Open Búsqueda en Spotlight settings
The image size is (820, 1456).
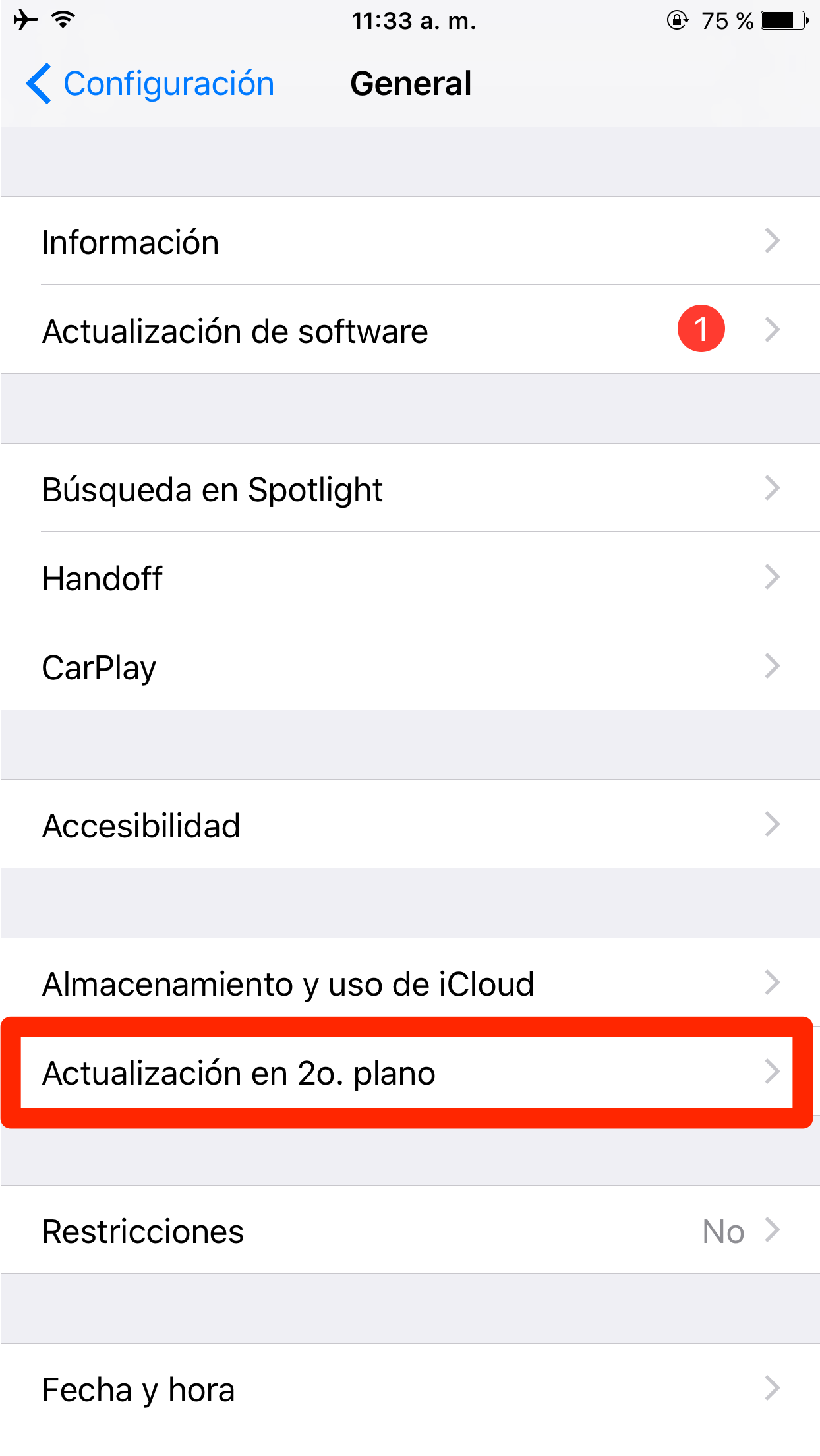click(410, 489)
